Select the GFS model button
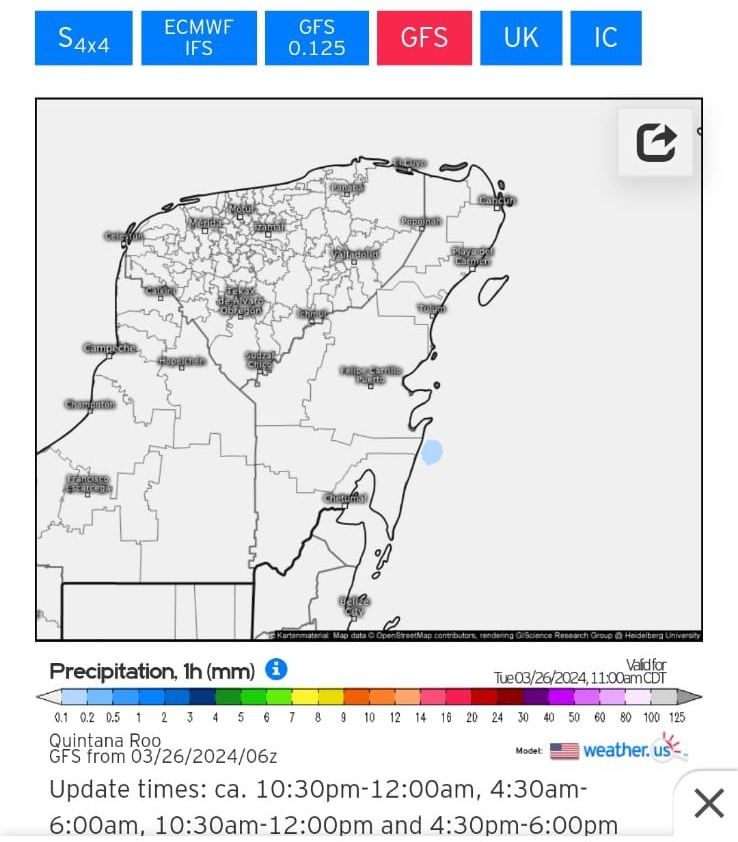The width and height of the screenshot is (738, 842). [x=424, y=38]
